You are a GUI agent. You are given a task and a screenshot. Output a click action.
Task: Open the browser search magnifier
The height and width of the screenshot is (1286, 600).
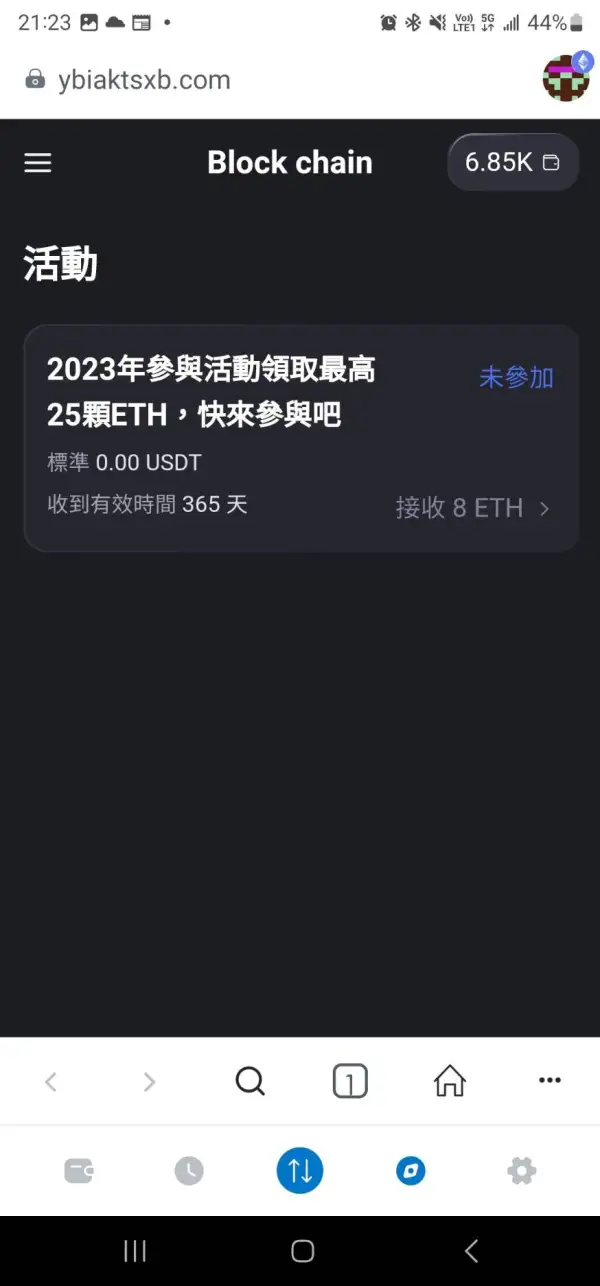click(x=250, y=1081)
